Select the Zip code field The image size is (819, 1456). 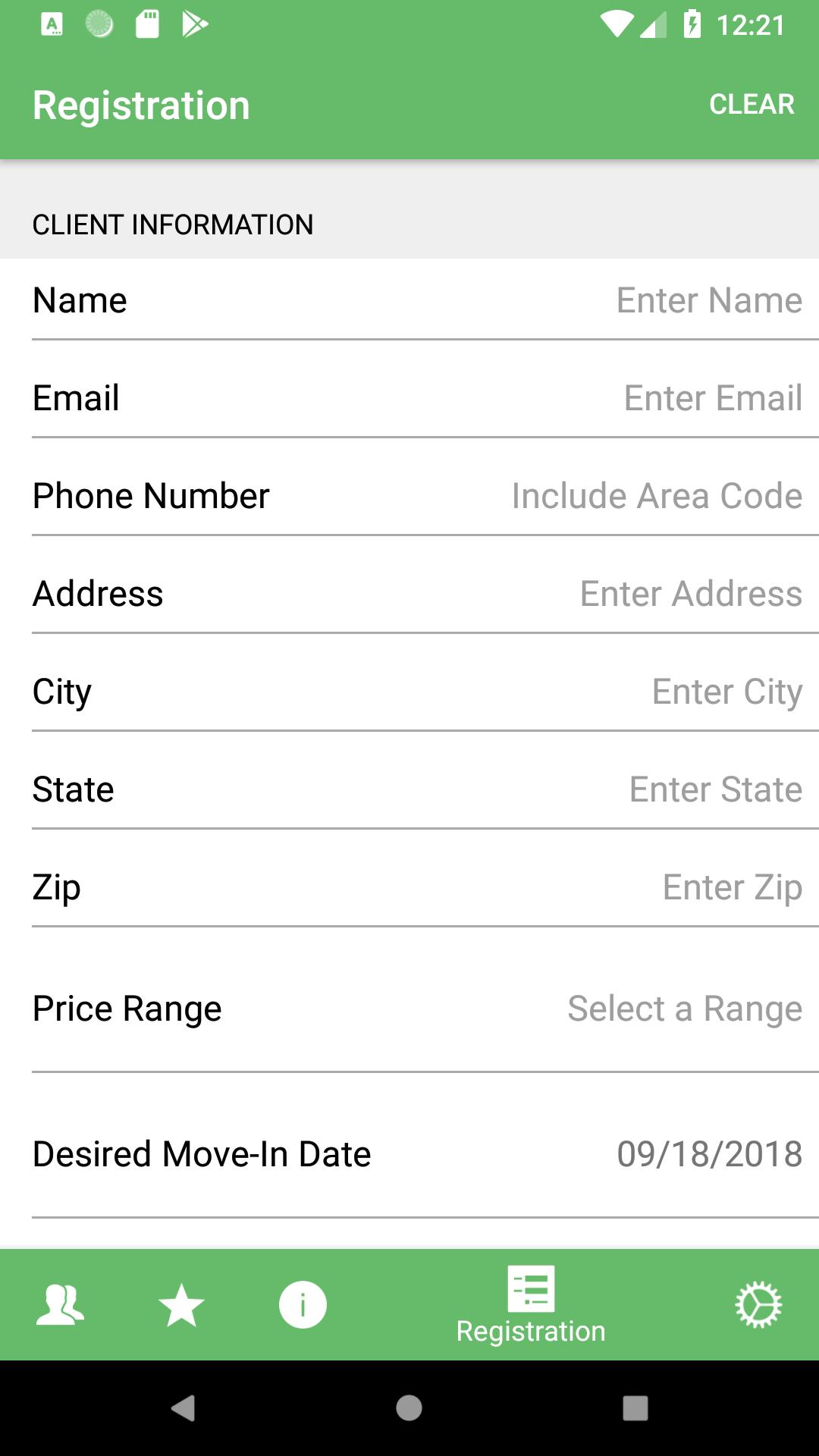732,887
